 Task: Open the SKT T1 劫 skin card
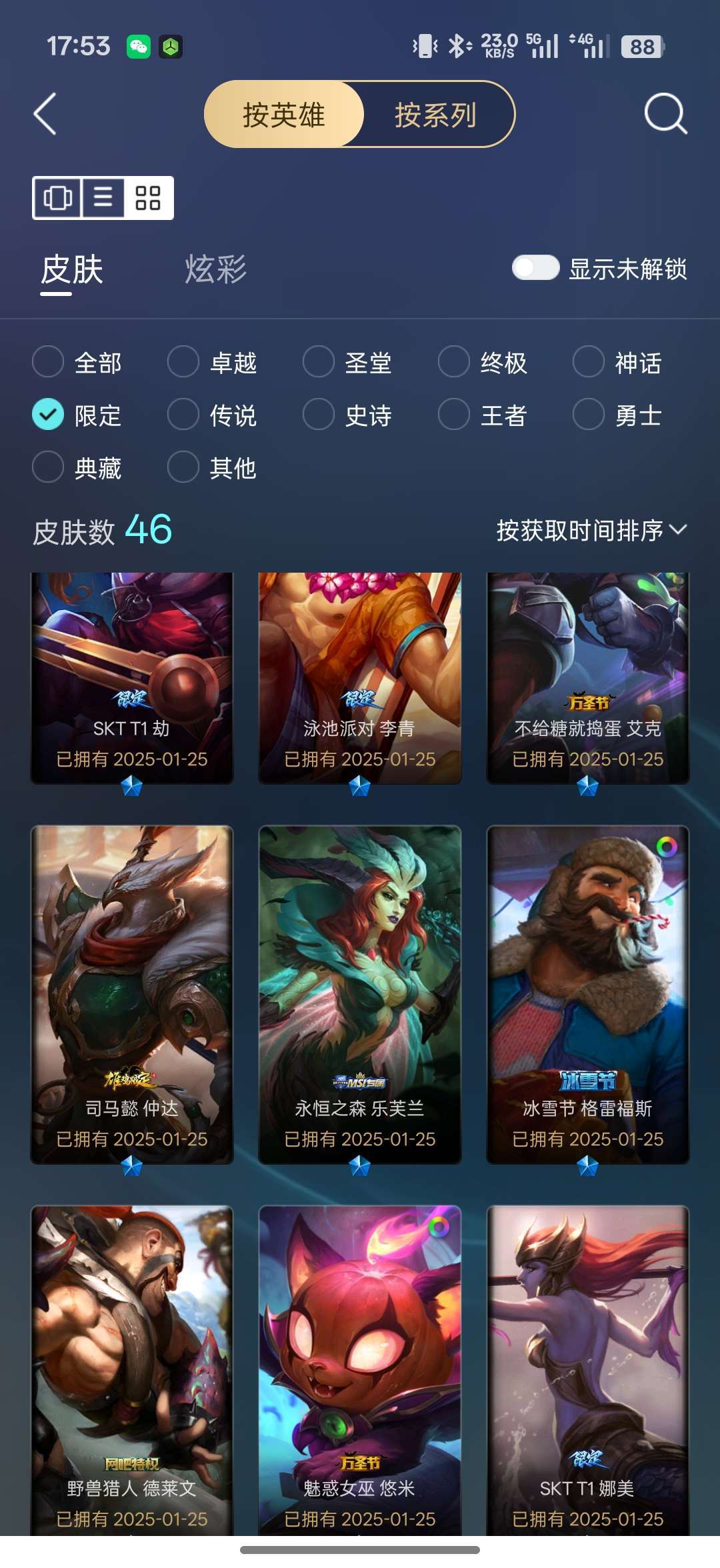click(x=132, y=677)
